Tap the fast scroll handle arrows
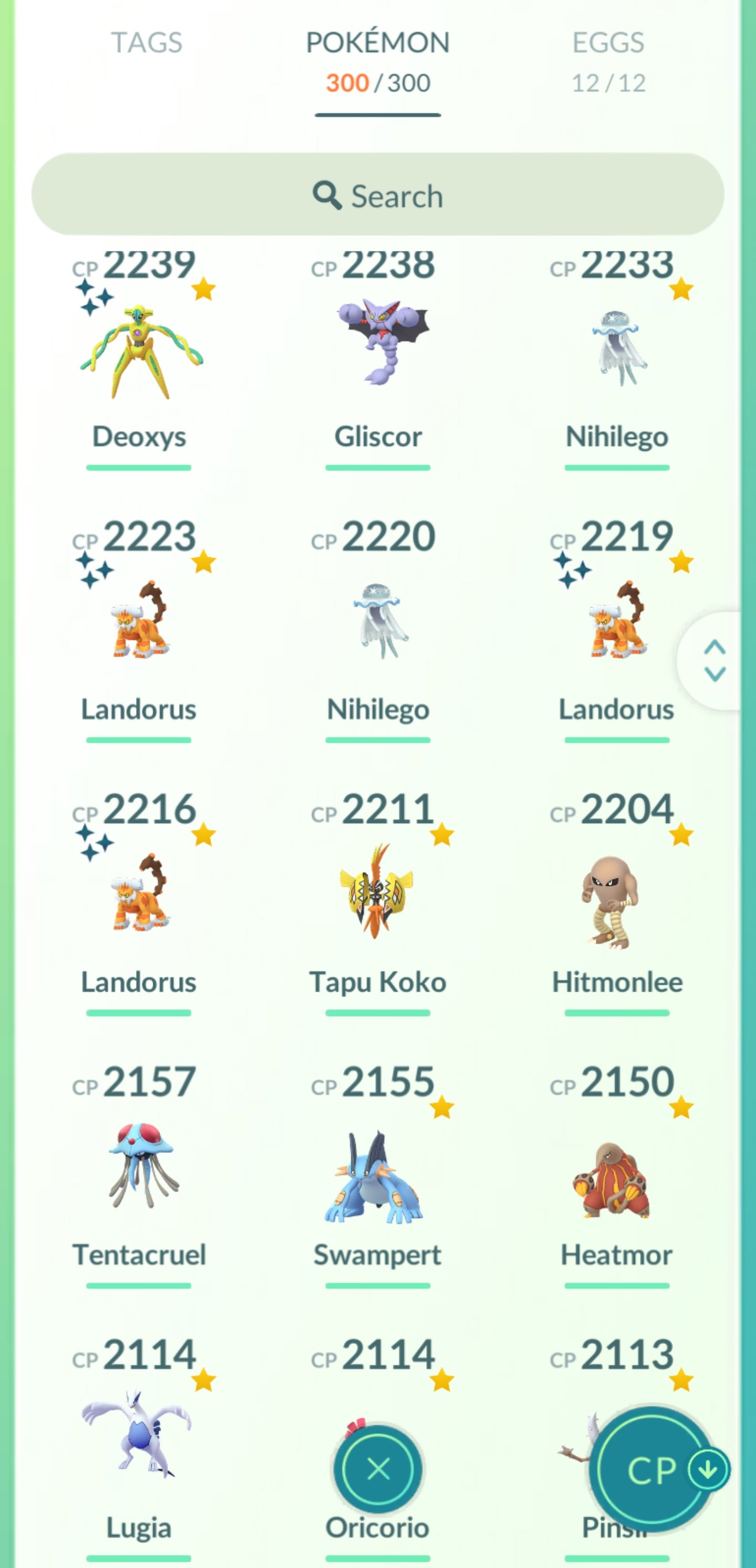The image size is (756, 1568). pyautogui.click(x=714, y=661)
